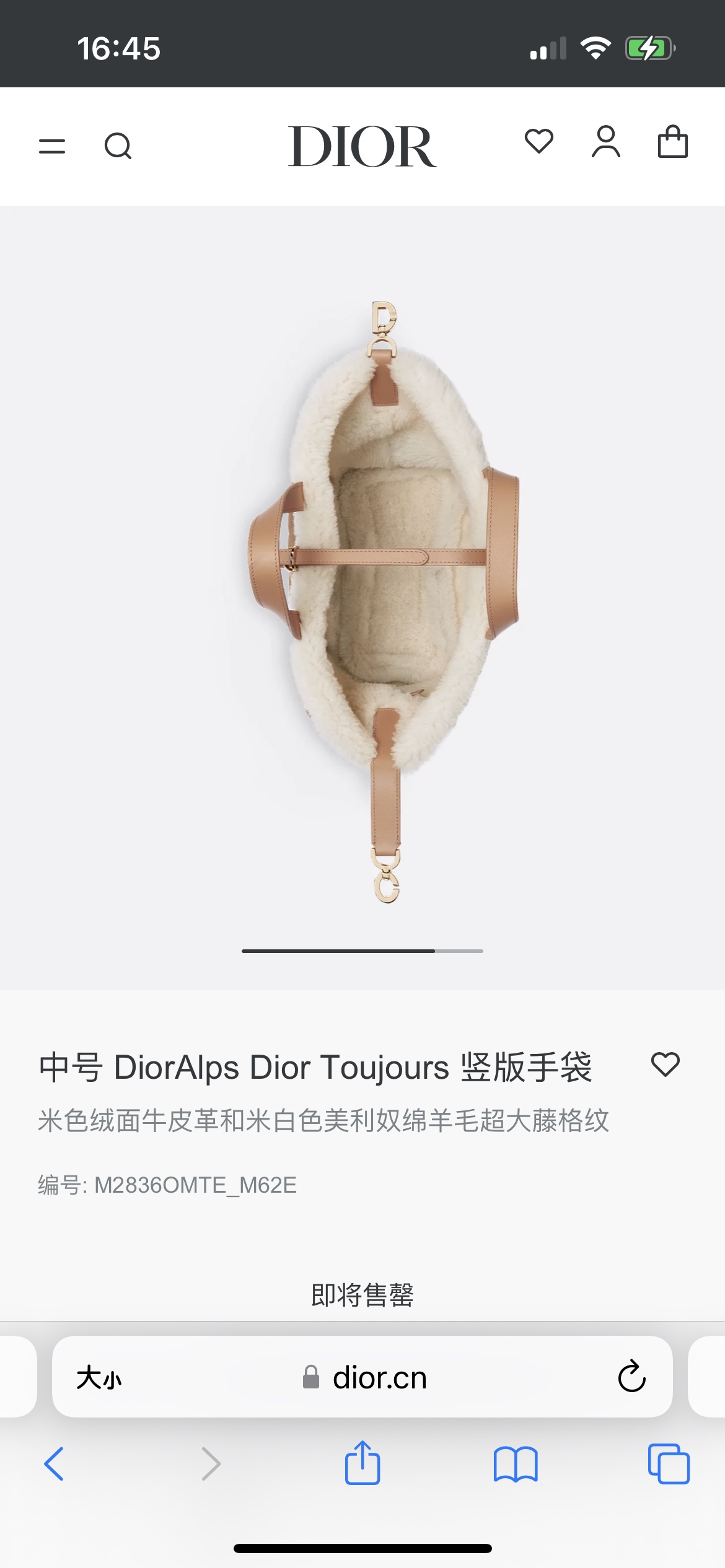Reload the dior.cn page

631,1377
